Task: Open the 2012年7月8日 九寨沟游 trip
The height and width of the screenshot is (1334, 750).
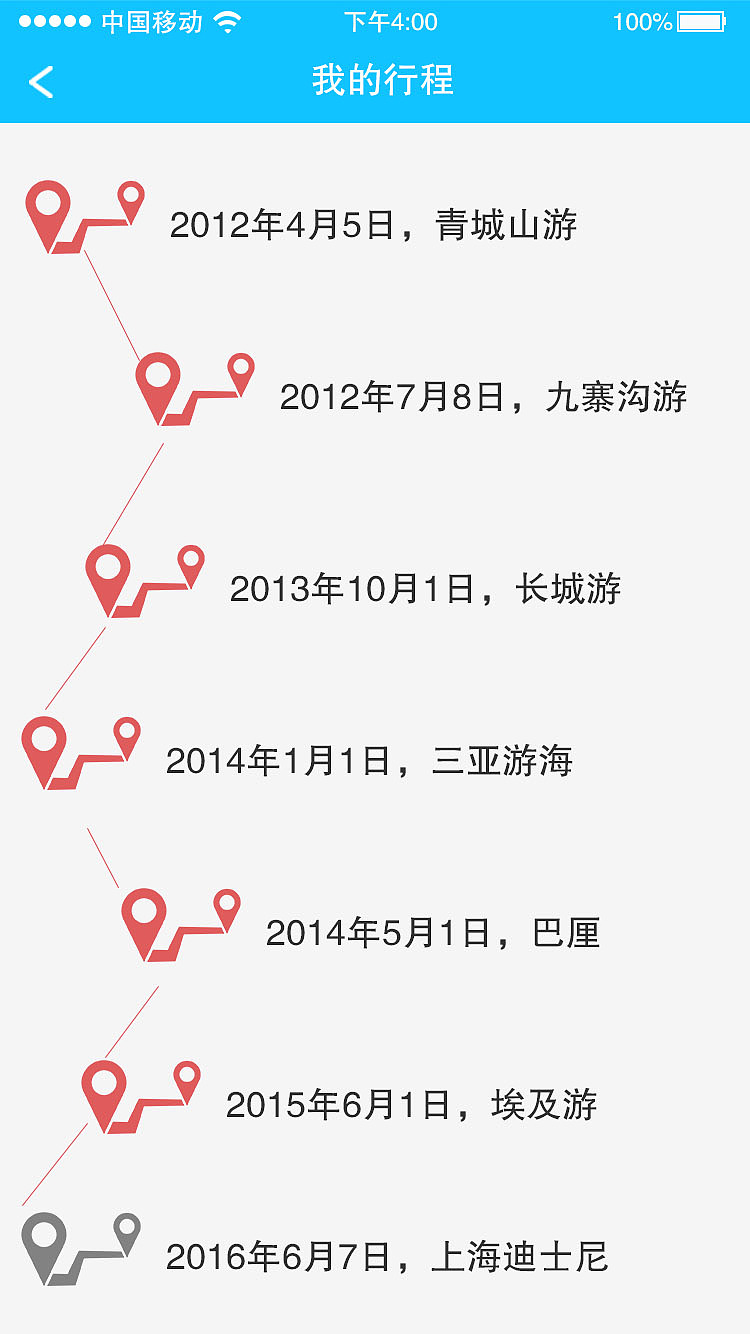Action: 483,397
